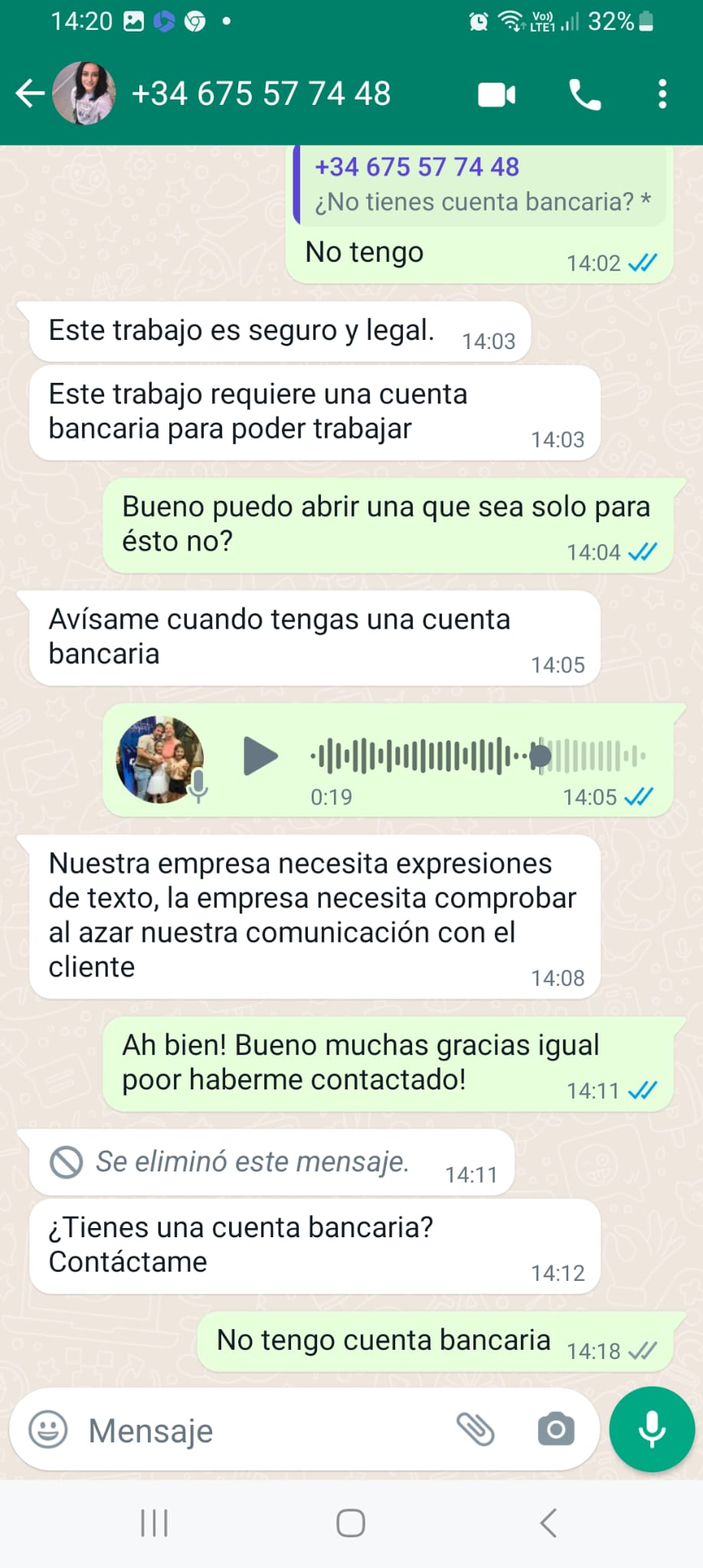
Task: Focus the Mensaje text field
Action: [260, 1430]
